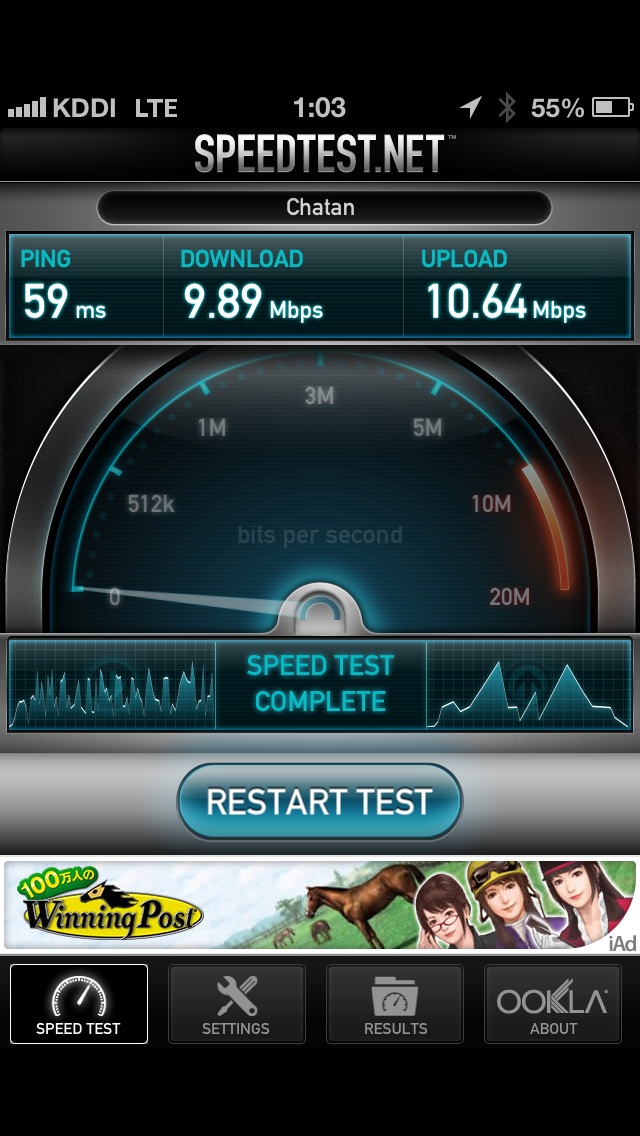640x1136 pixels.
Task: Restart the speed test
Action: coord(320,801)
